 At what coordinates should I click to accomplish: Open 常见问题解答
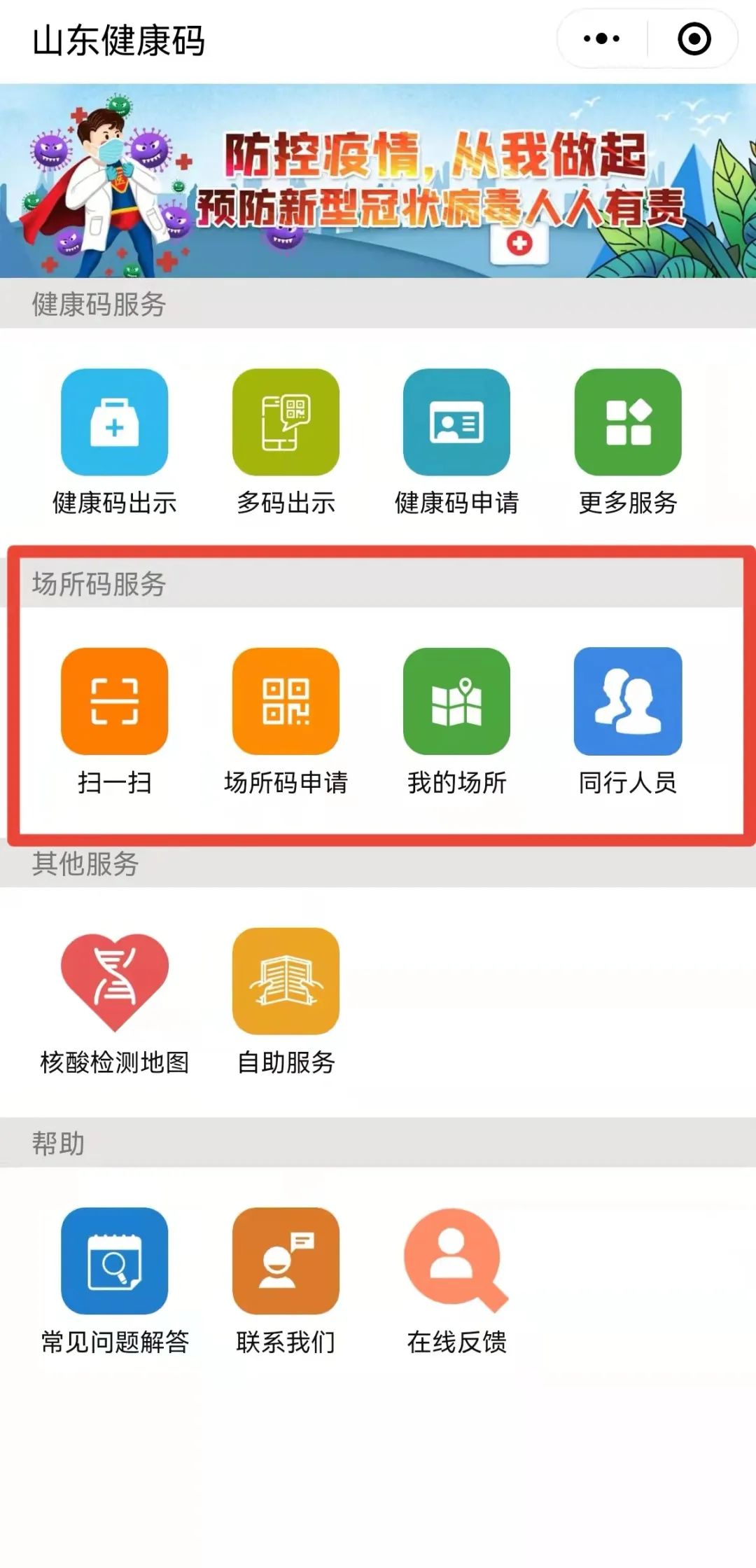click(114, 1261)
